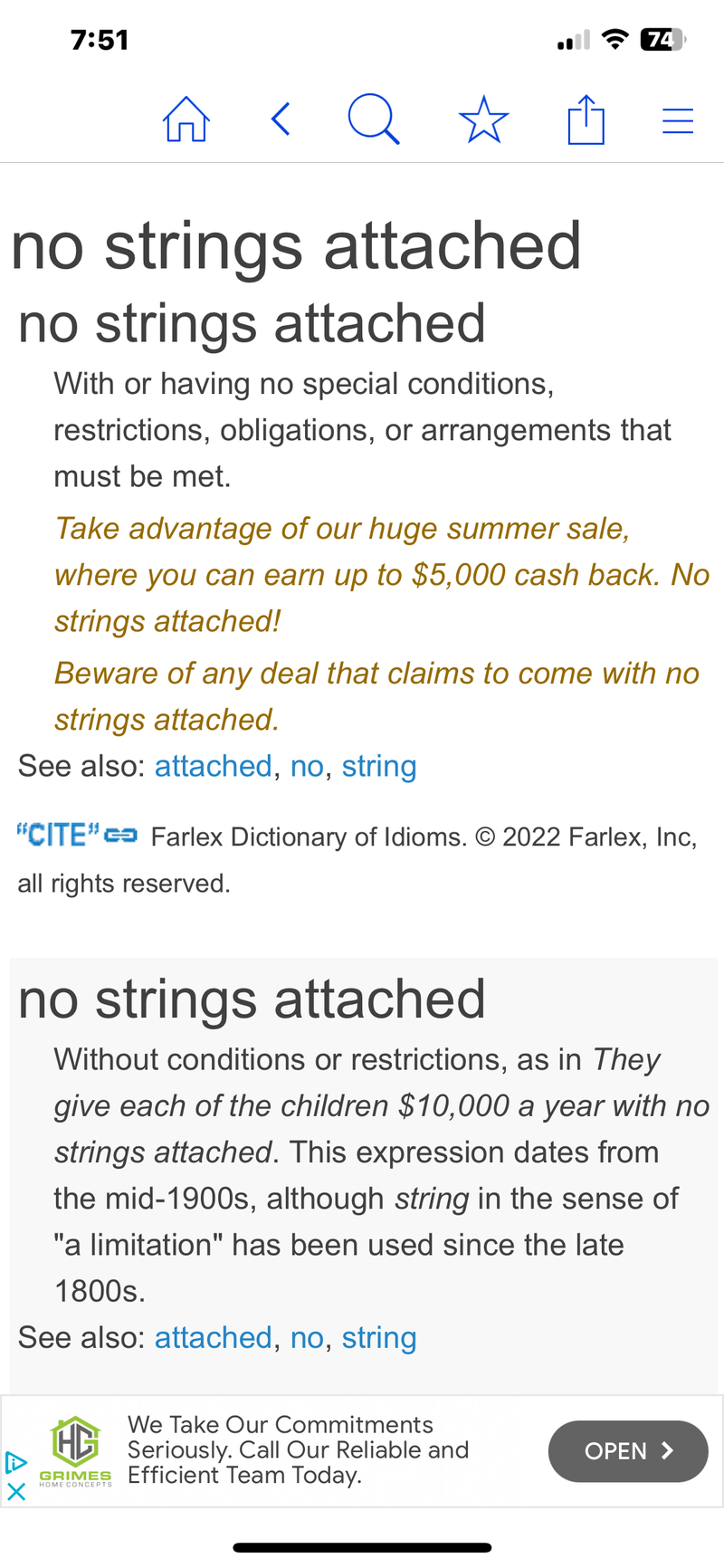
Task: Open 'no' link in second See also
Action: 307,1338
